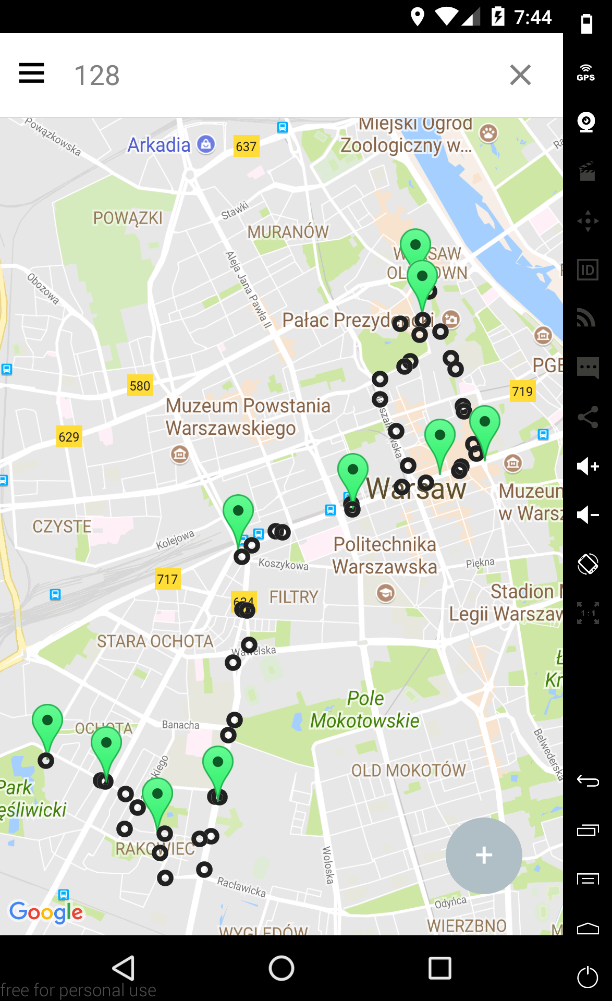Go to the home screen
Image resolution: width=612 pixels, height=1001 pixels.
coord(281,968)
